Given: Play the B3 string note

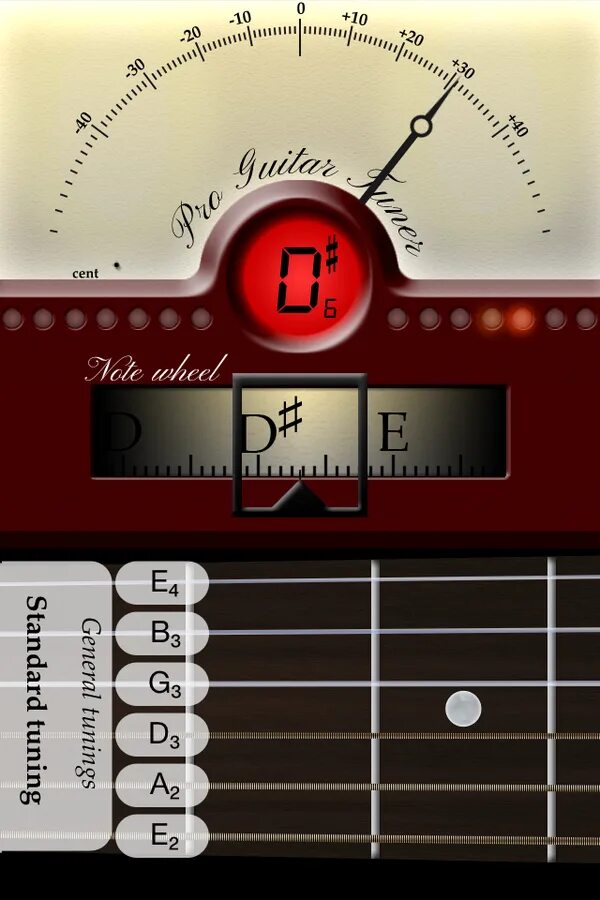Looking at the screenshot, I should pos(162,634).
